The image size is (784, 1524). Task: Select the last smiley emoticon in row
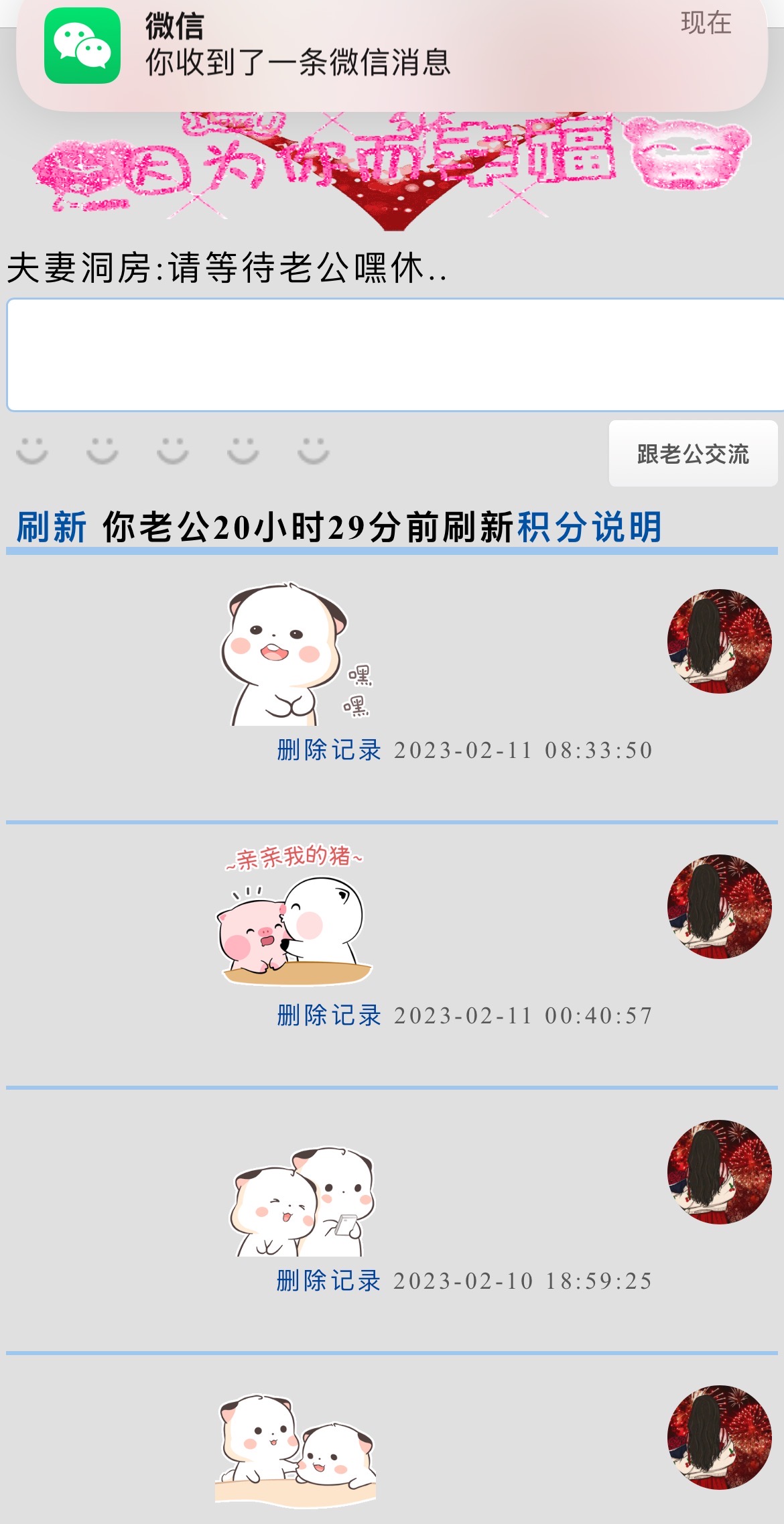point(313,450)
